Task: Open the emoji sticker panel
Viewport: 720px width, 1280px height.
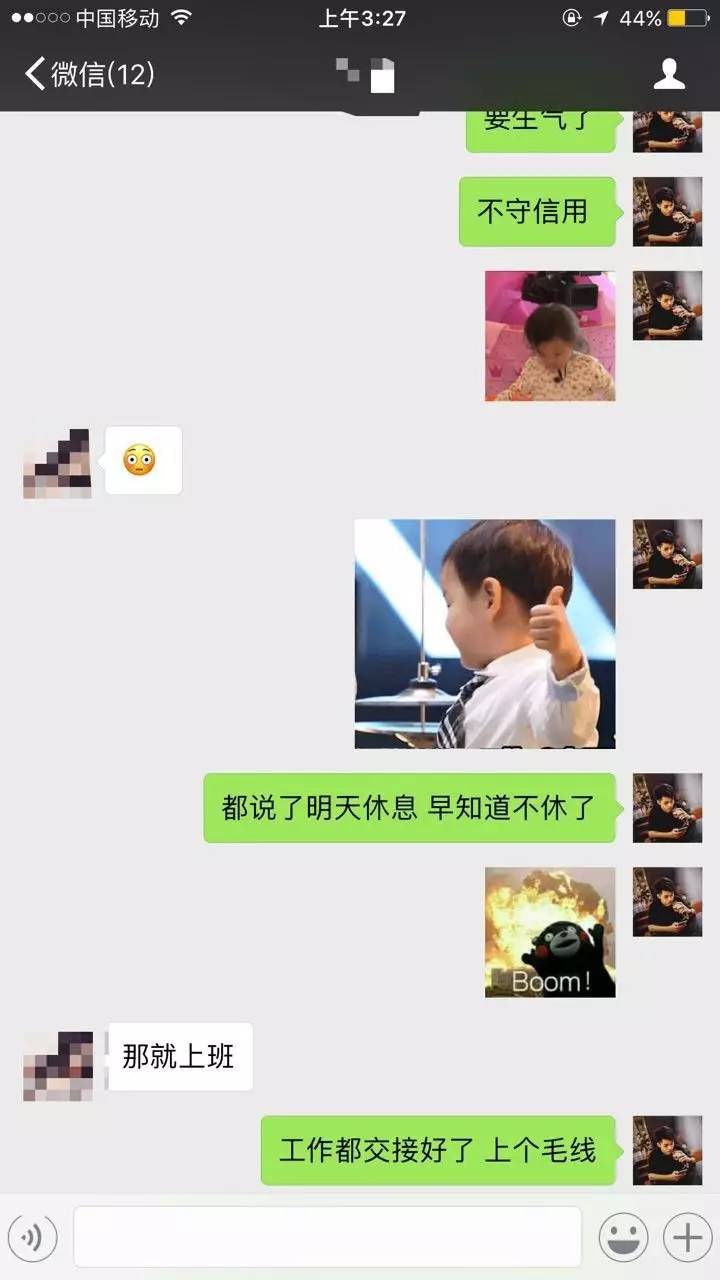Action: point(623,1238)
